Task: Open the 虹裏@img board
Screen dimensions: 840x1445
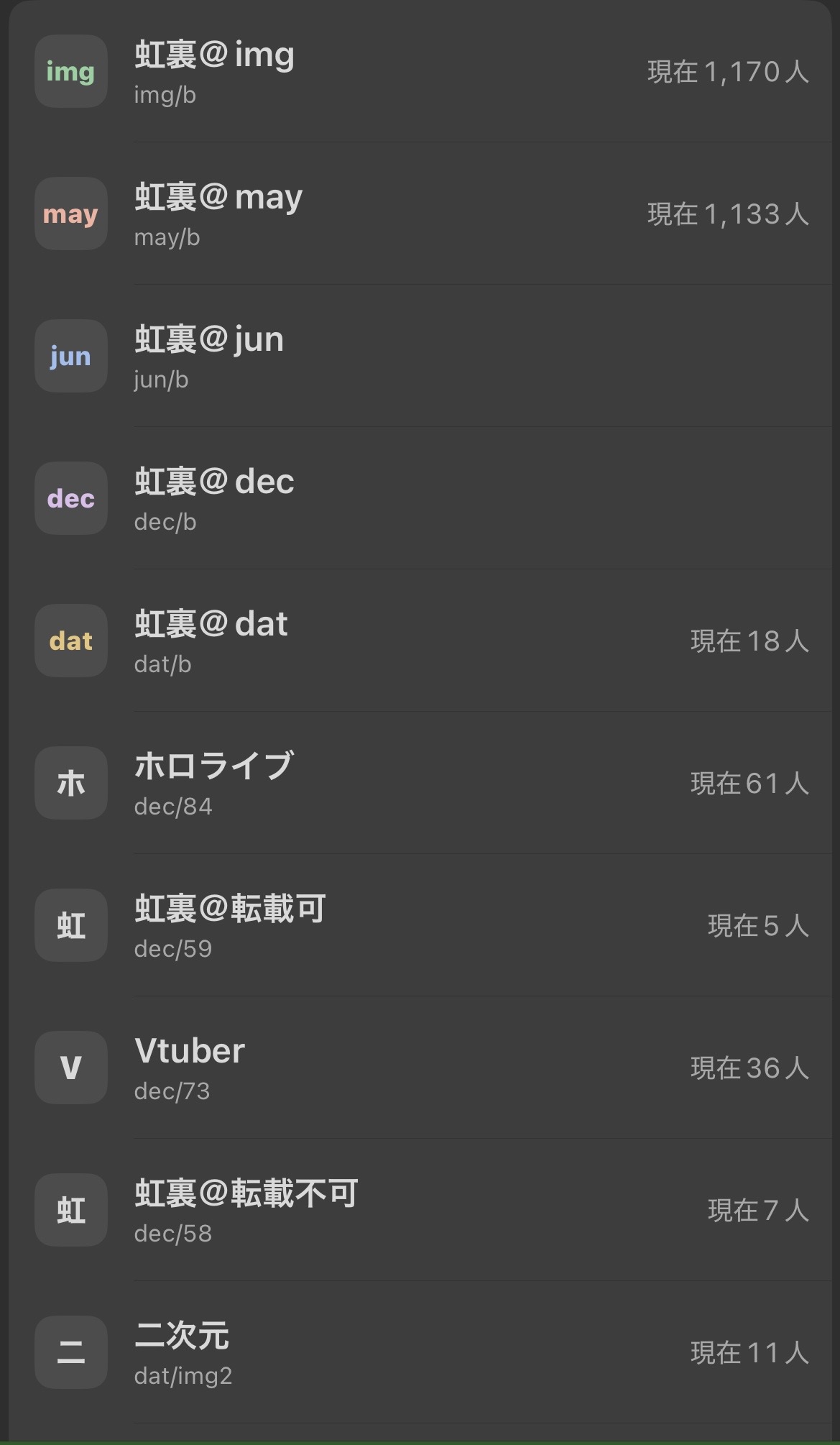Action: [x=420, y=71]
